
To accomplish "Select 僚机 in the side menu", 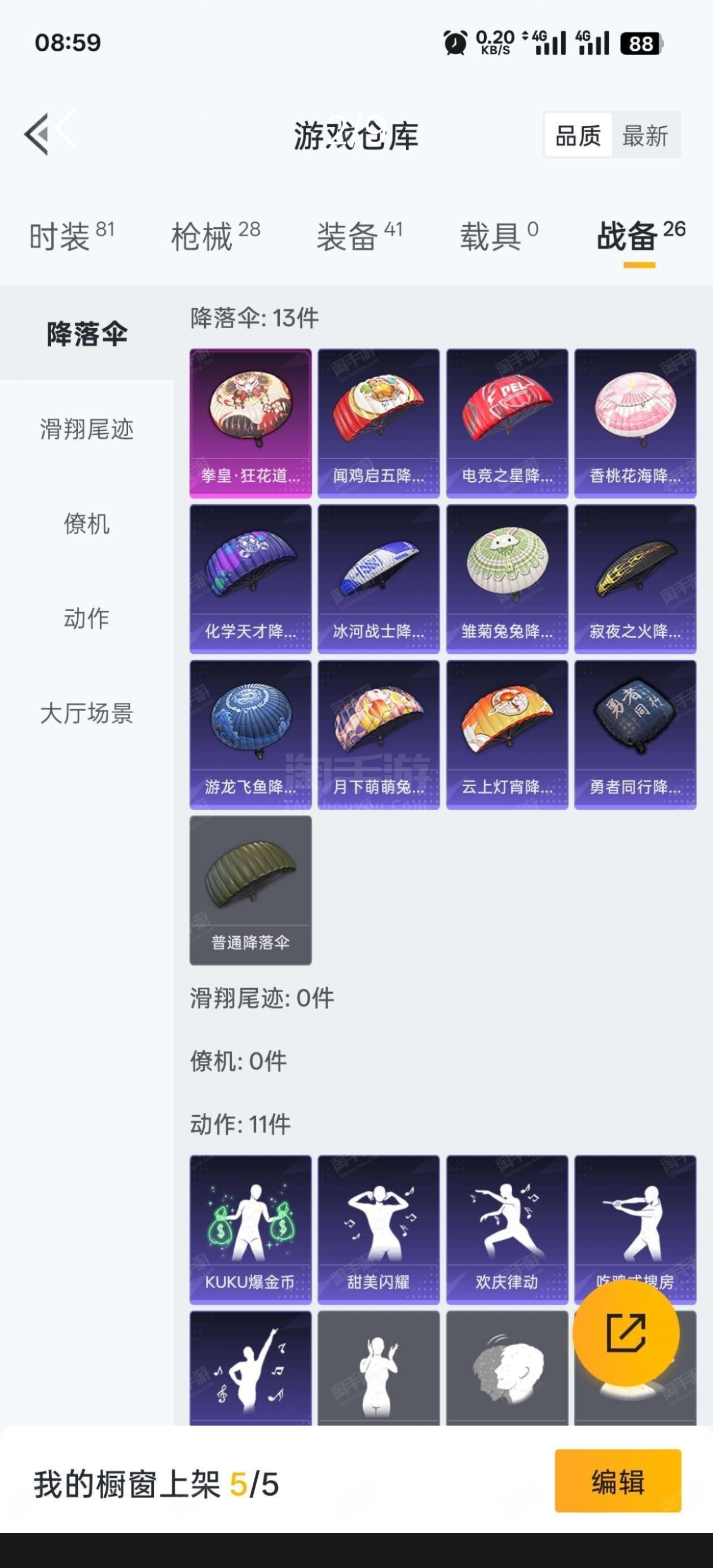I will point(86,523).
